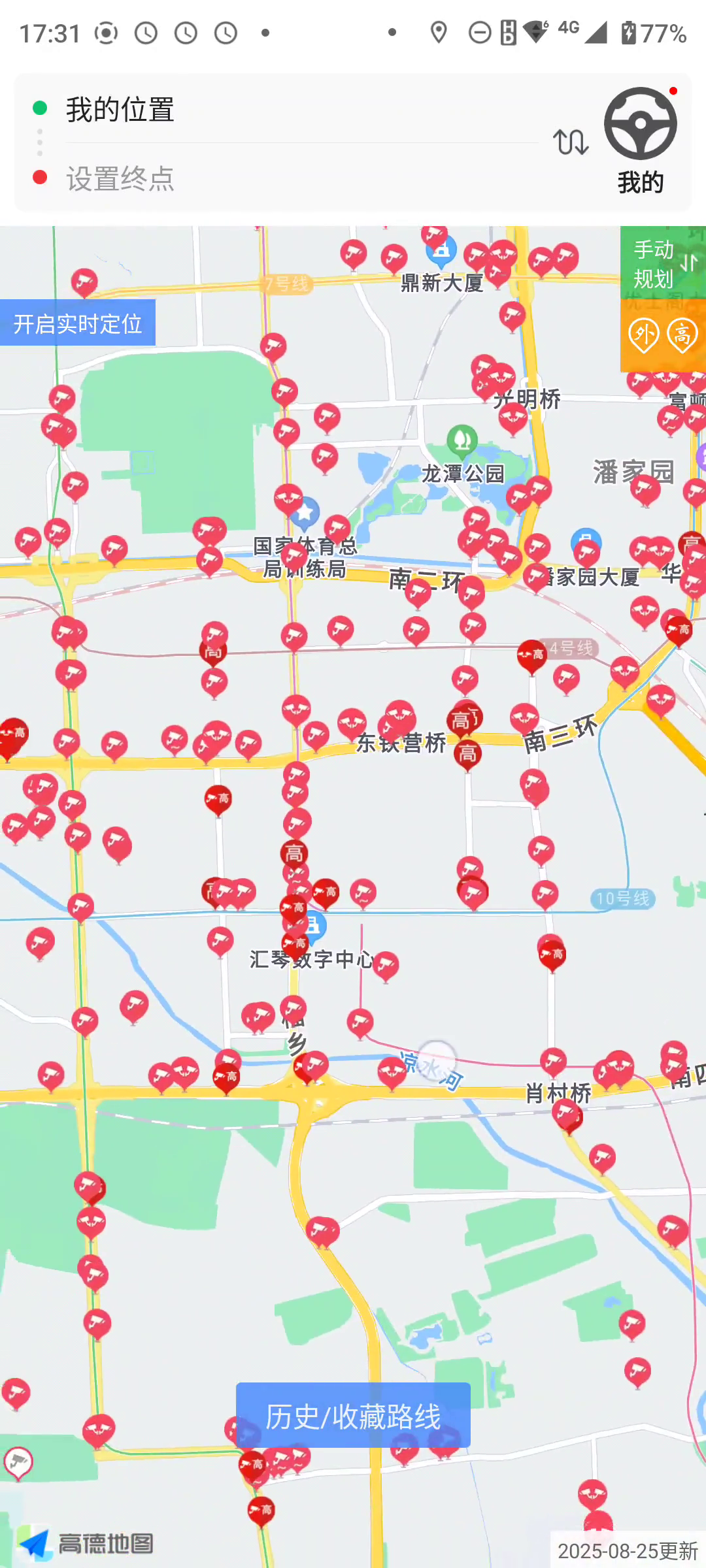The width and height of the screenshot is (706, 1568).
Task: Open 历史/收藏路线 saved routes
Action: click(353, 1416)
